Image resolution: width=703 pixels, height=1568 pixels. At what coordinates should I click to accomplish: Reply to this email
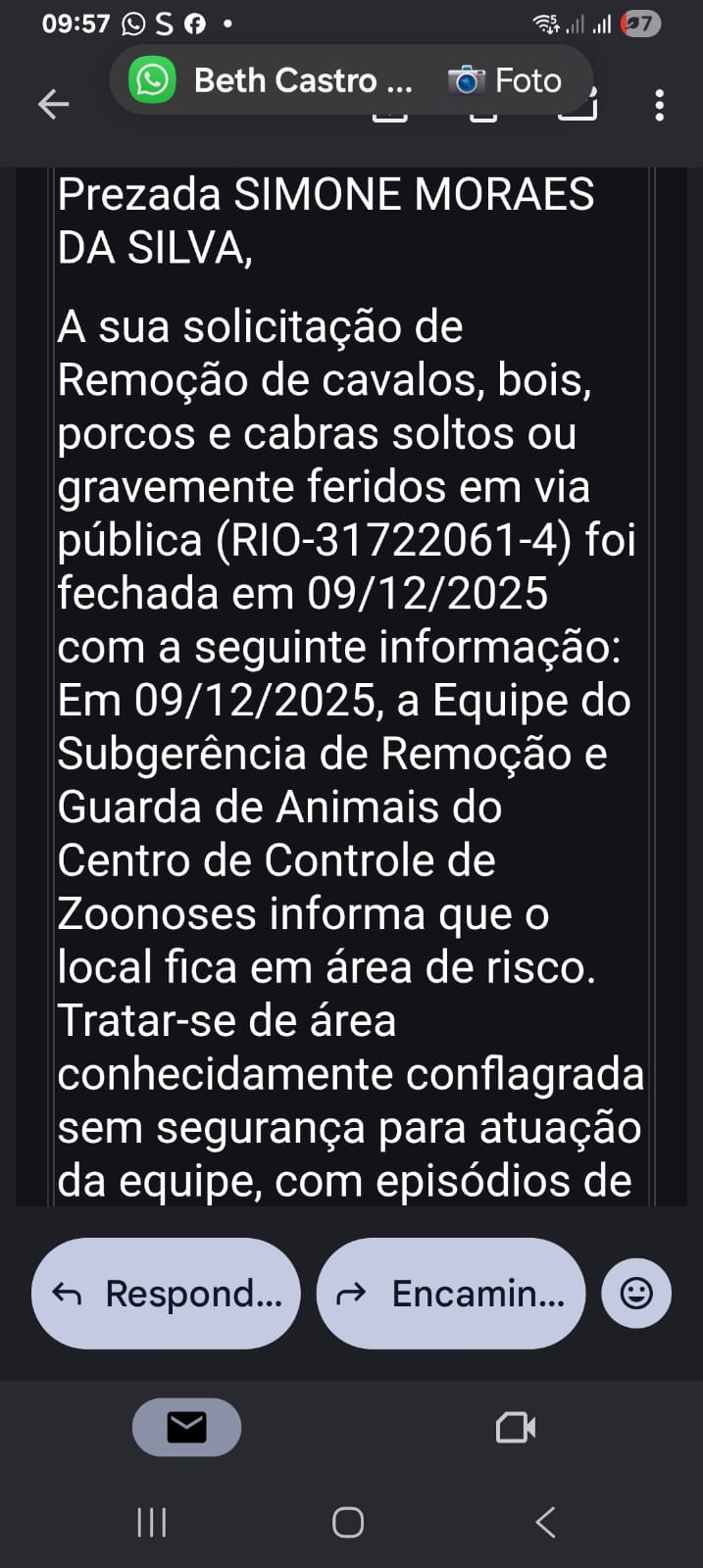166,1294
